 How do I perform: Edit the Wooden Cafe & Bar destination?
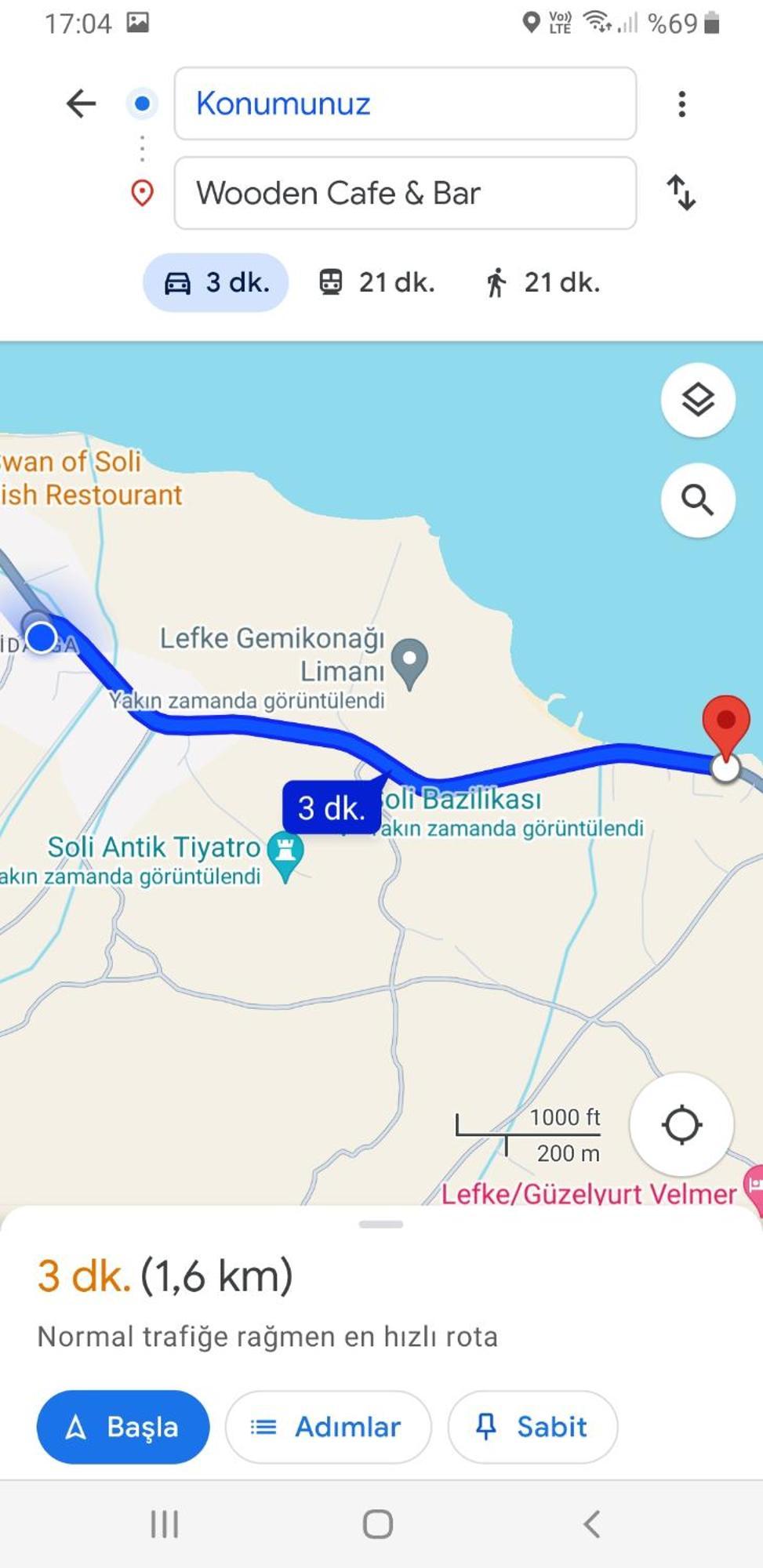(405, 193)
